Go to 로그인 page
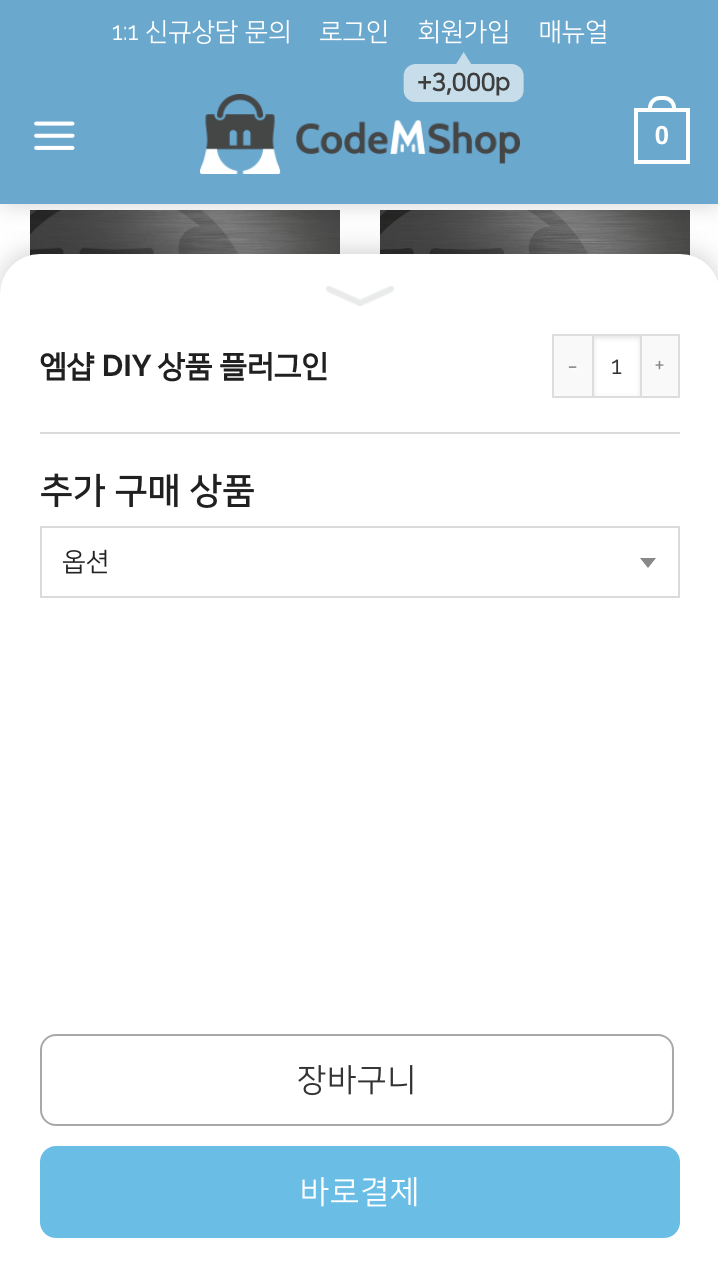This screenshot has height=1278, width=718. click(x=353, y=32)
